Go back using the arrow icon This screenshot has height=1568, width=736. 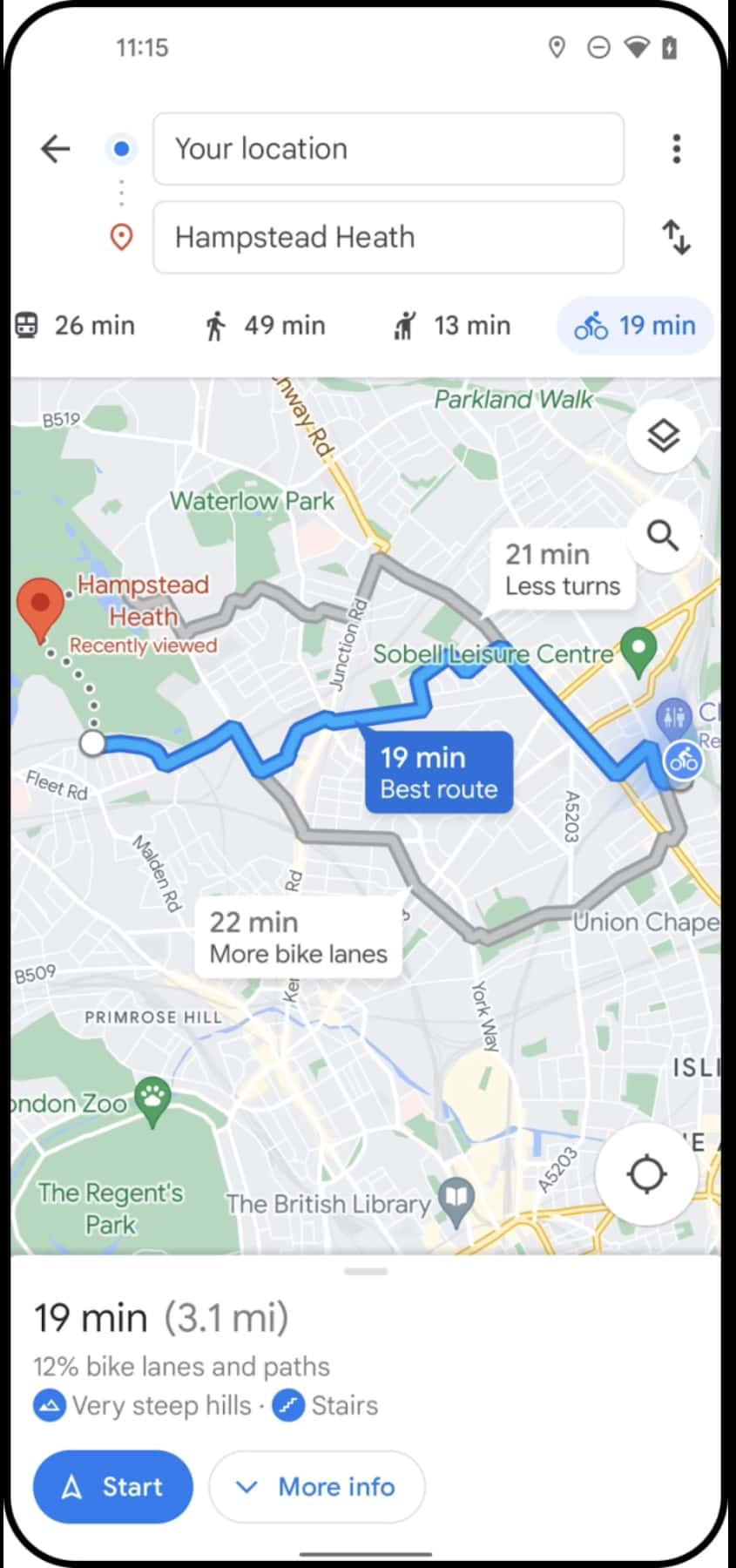[x=56, y=149]
